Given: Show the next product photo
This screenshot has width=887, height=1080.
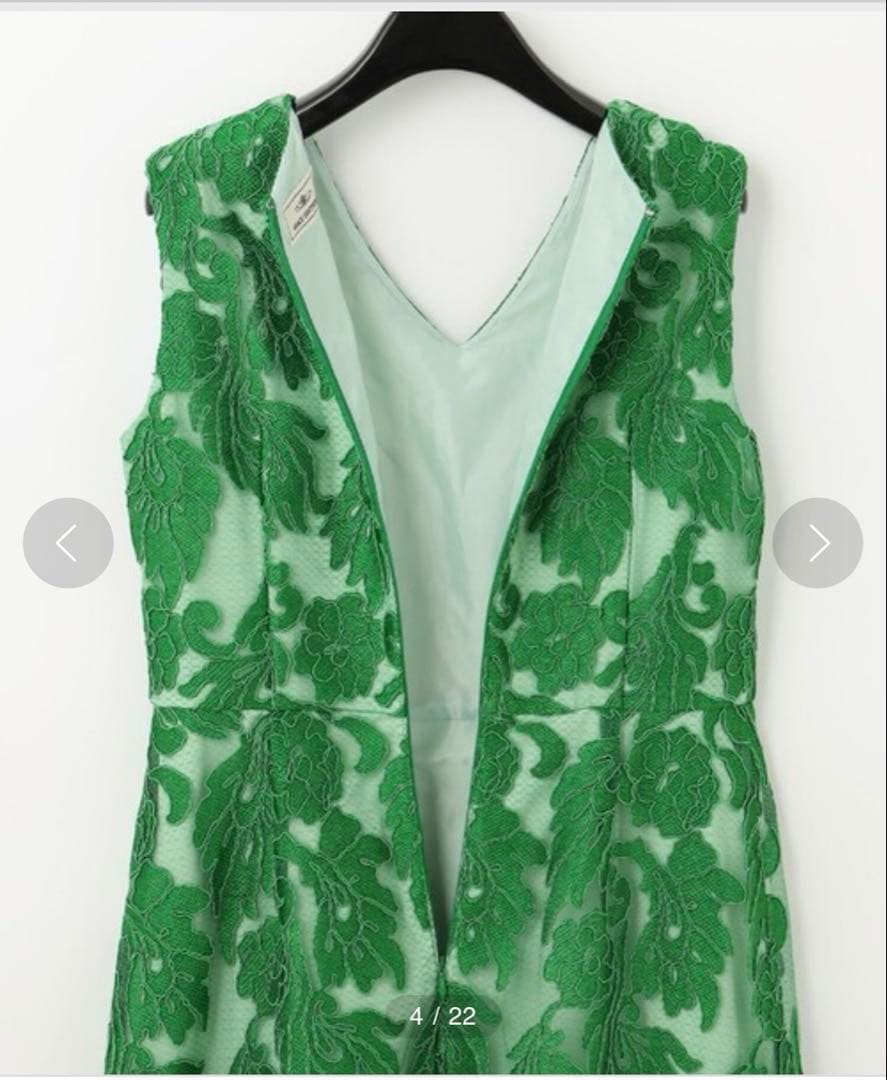Looking at the screenshot, I should click(x=817, y=543).
